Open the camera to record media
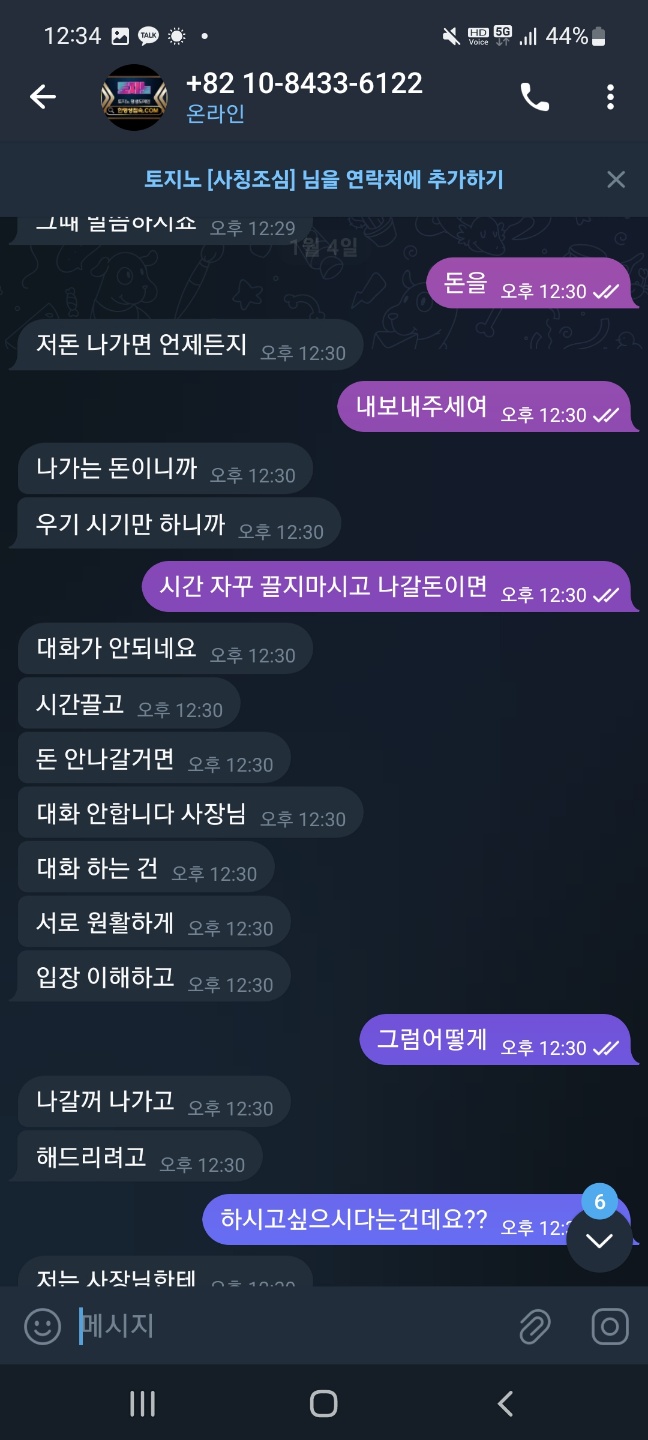The width and height of the screenshot is (648, 1440). tap(609, 1327)
